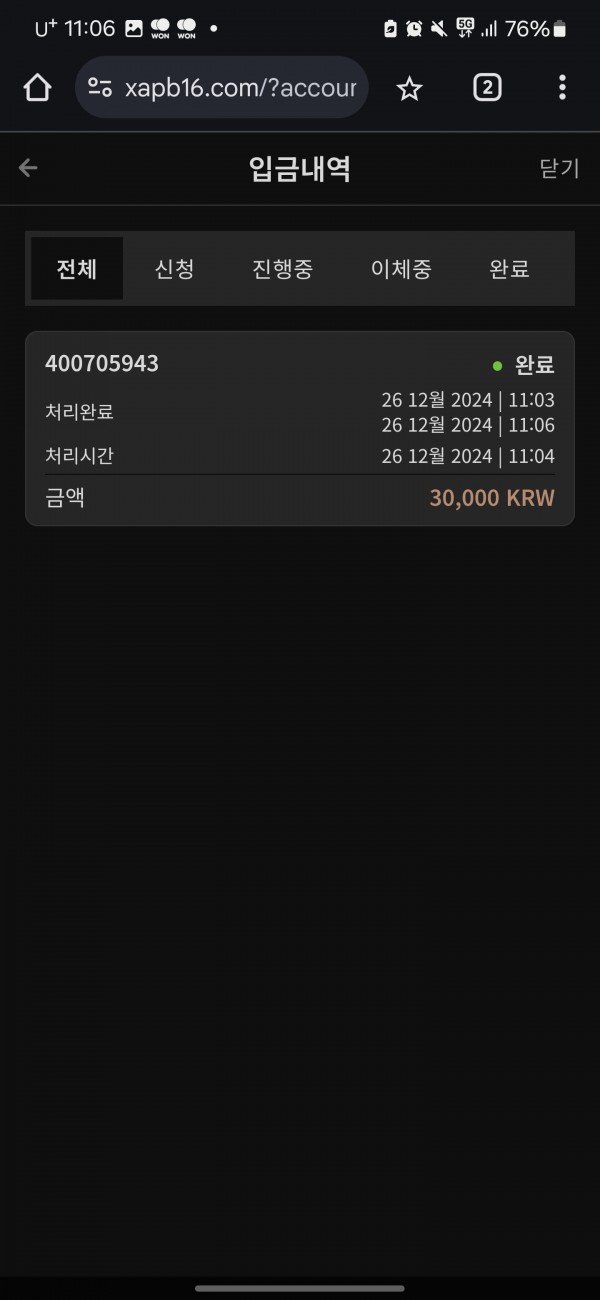Open deposit record 400705943
The image size is (600, 1300).
tap(300, 428)
